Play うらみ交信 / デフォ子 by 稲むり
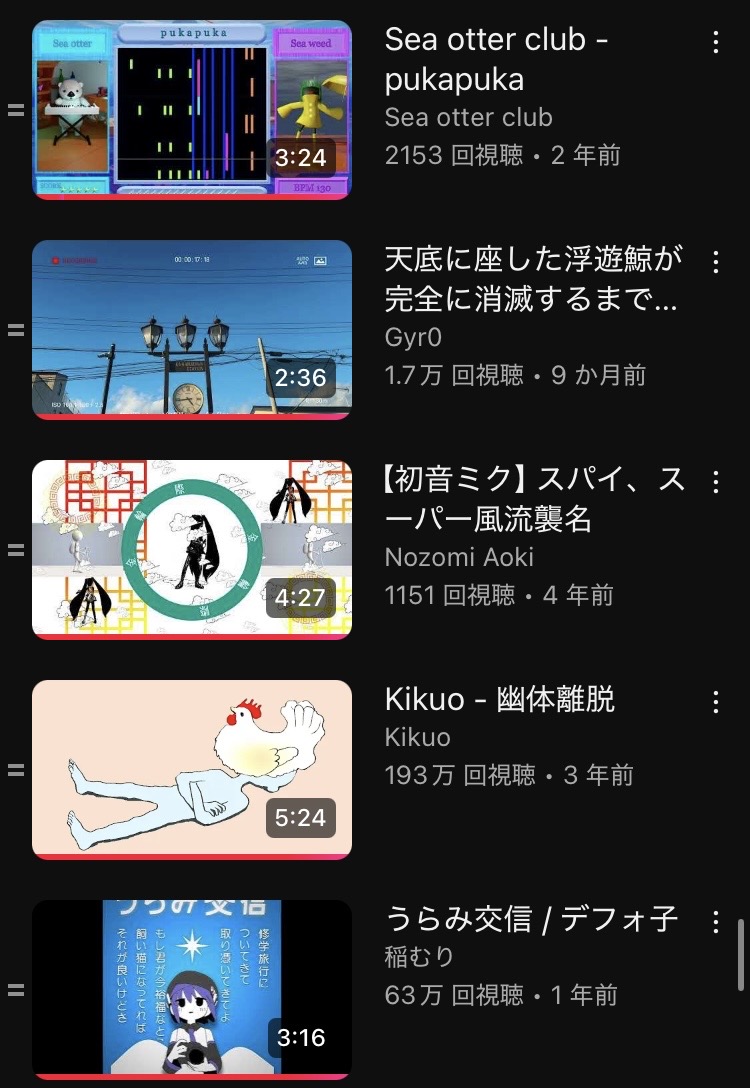The image size is (750, 1088). coord(192,988)
